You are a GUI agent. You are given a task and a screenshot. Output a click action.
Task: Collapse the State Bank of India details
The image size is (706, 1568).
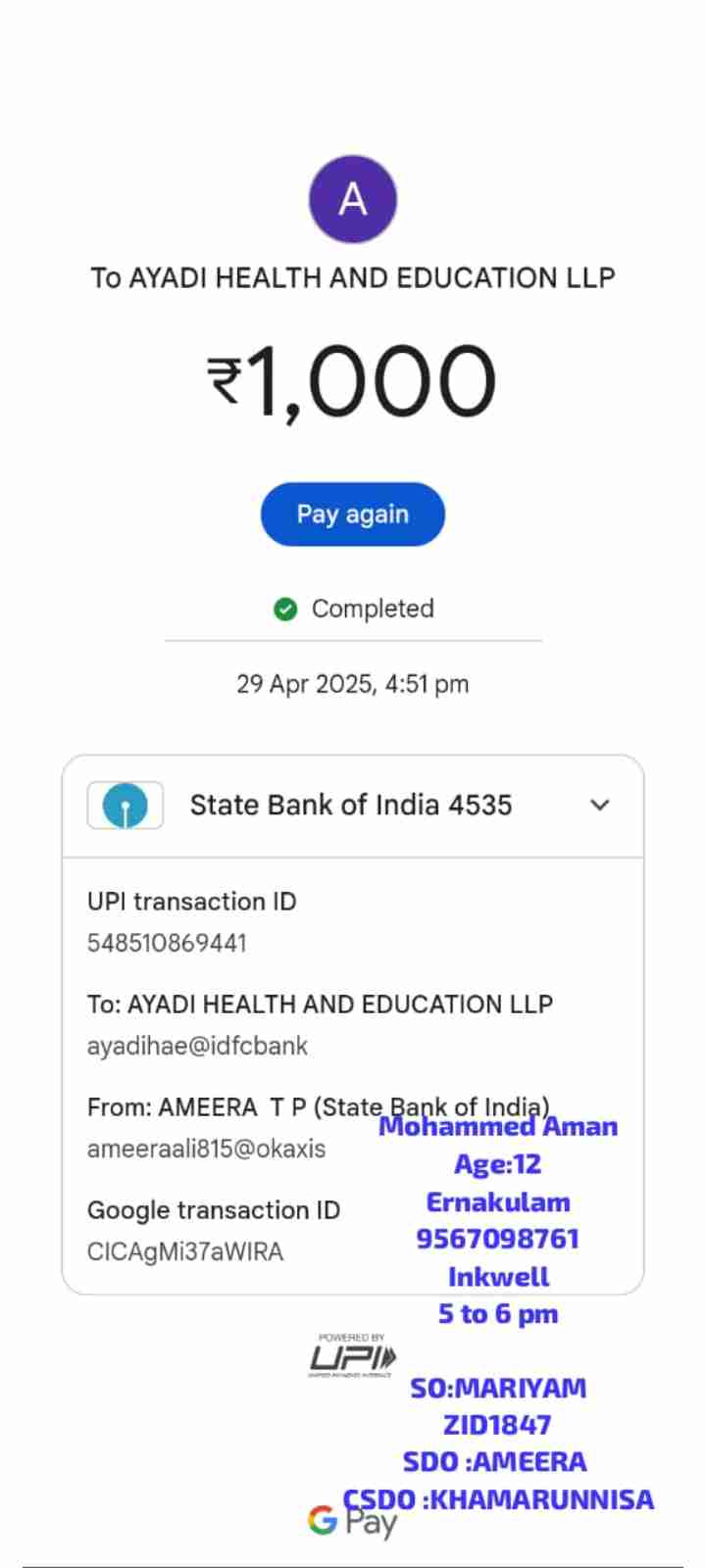(x=599, y=806)
